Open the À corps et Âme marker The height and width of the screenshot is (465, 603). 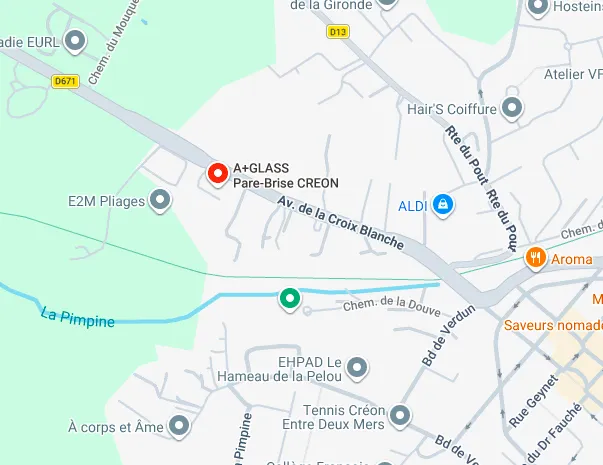click(180, 427)
